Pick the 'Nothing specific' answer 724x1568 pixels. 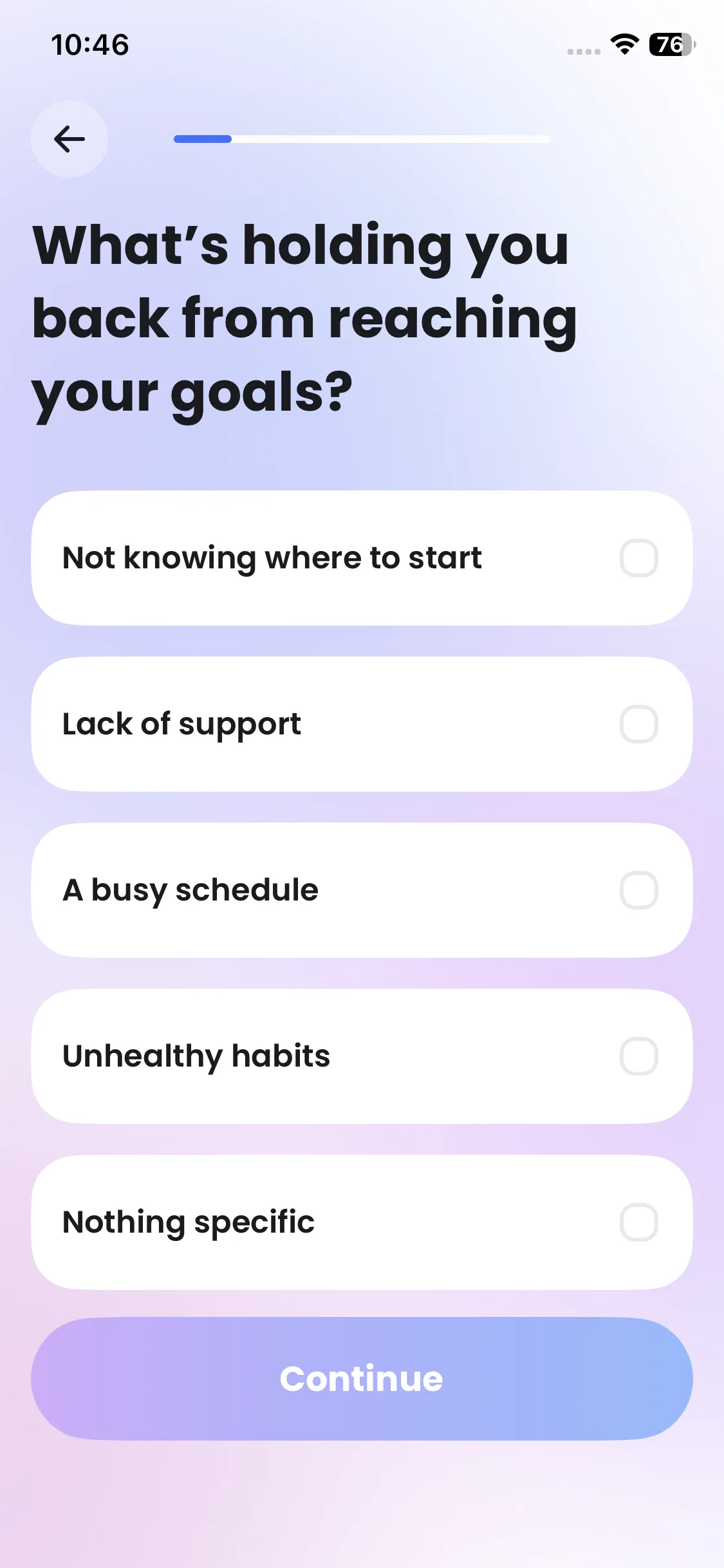pyautogui.click(x=362, y=1222)
